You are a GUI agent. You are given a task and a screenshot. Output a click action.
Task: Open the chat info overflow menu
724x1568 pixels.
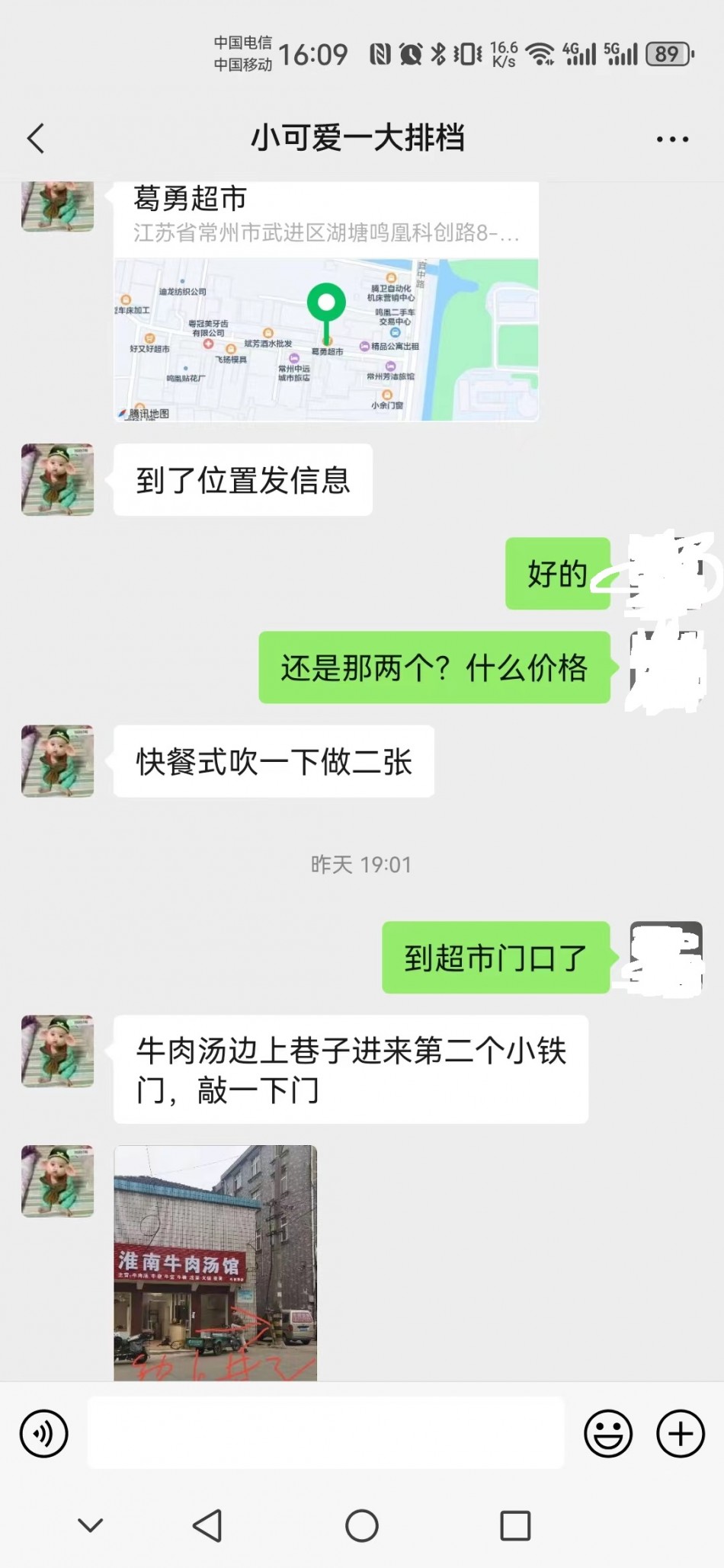tap(672, 139)
